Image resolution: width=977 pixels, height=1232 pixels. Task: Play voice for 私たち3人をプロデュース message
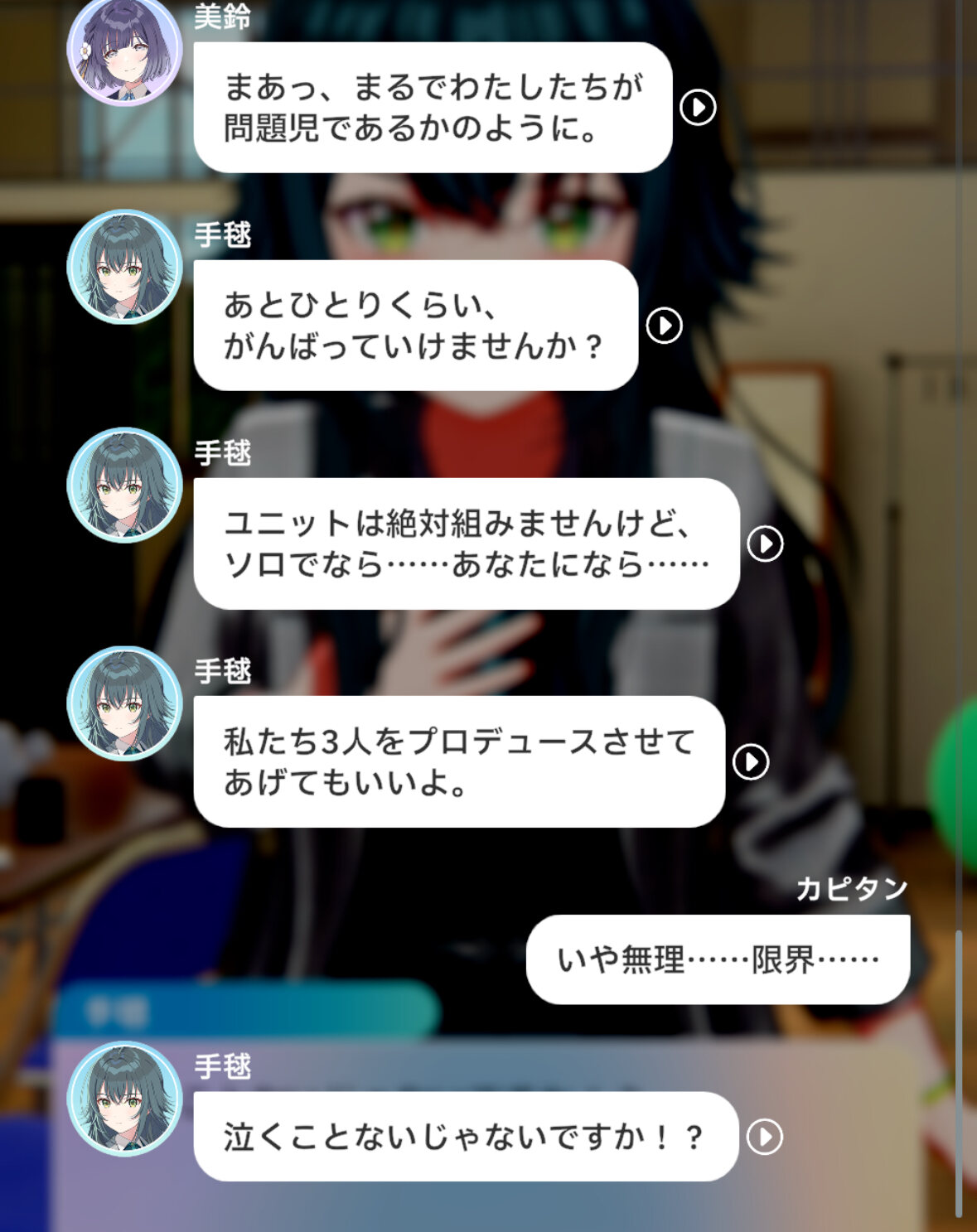(751, 761)
